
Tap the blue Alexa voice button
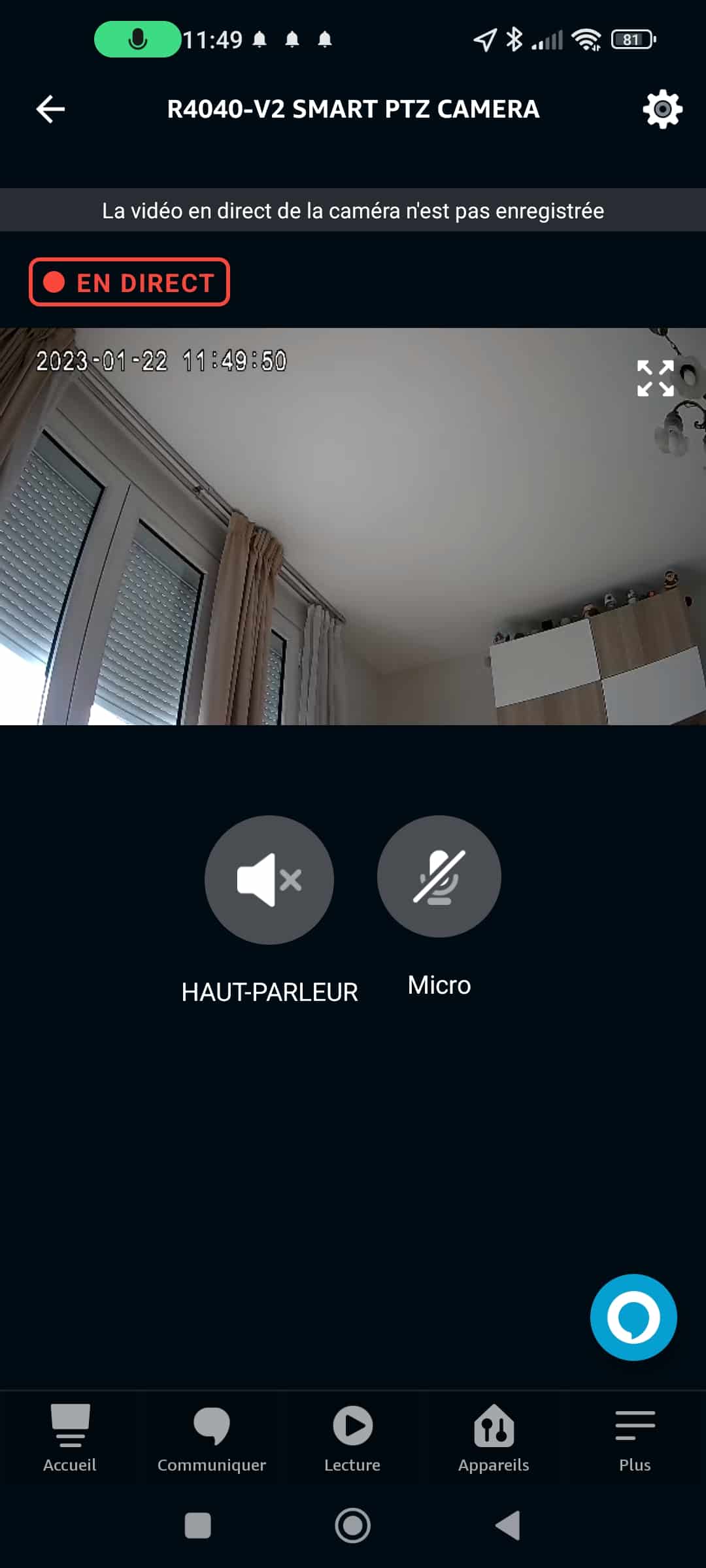click(633, 1317)
